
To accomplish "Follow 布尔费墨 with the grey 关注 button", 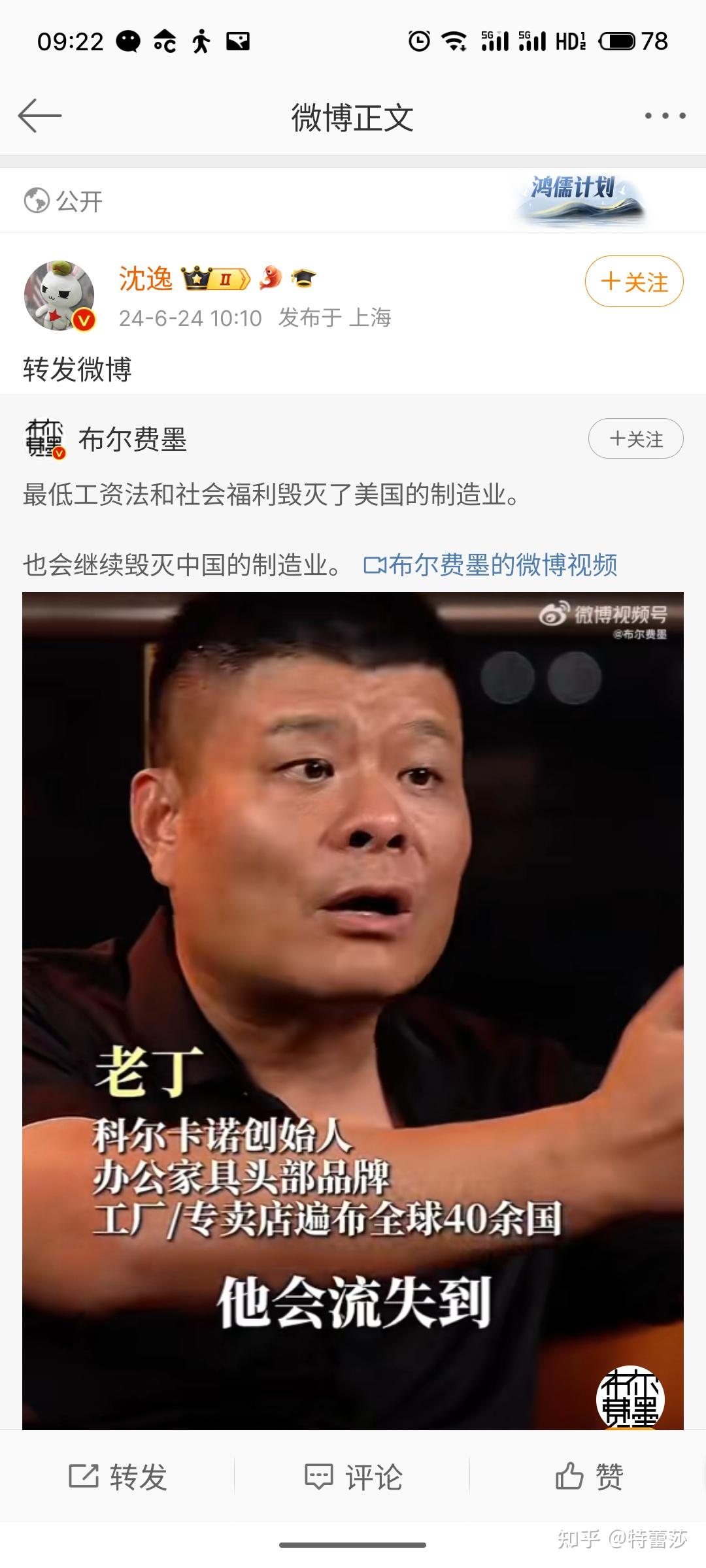I will [x=635, y=438].
